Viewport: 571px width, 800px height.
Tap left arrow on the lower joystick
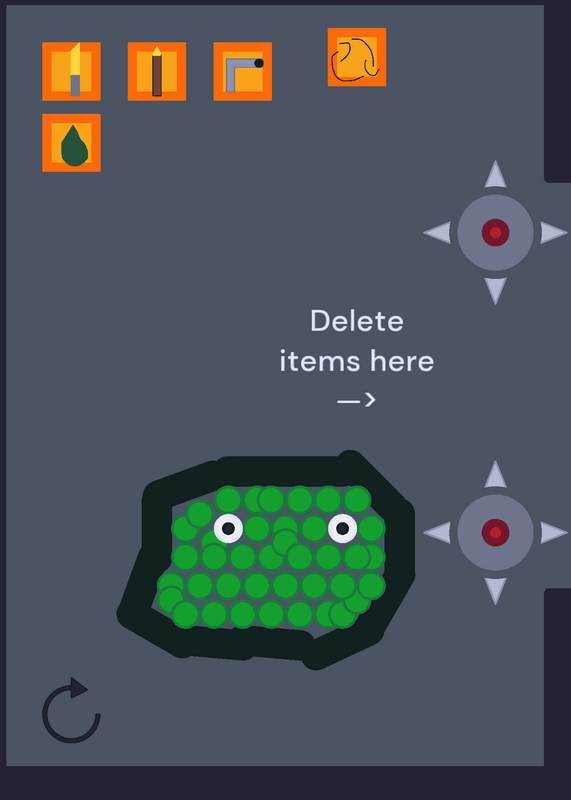[x=437, y=533]
